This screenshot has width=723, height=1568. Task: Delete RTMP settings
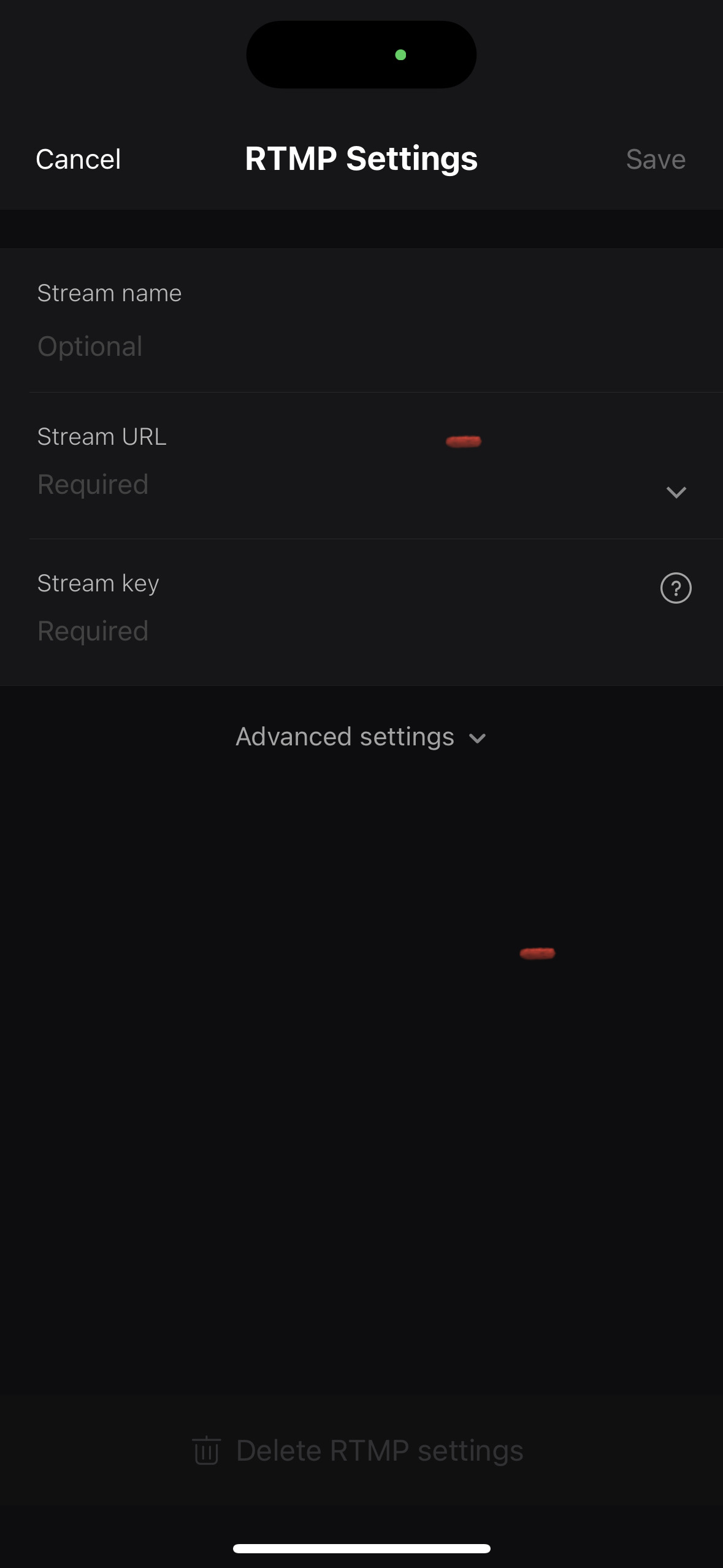(358, 1451)
